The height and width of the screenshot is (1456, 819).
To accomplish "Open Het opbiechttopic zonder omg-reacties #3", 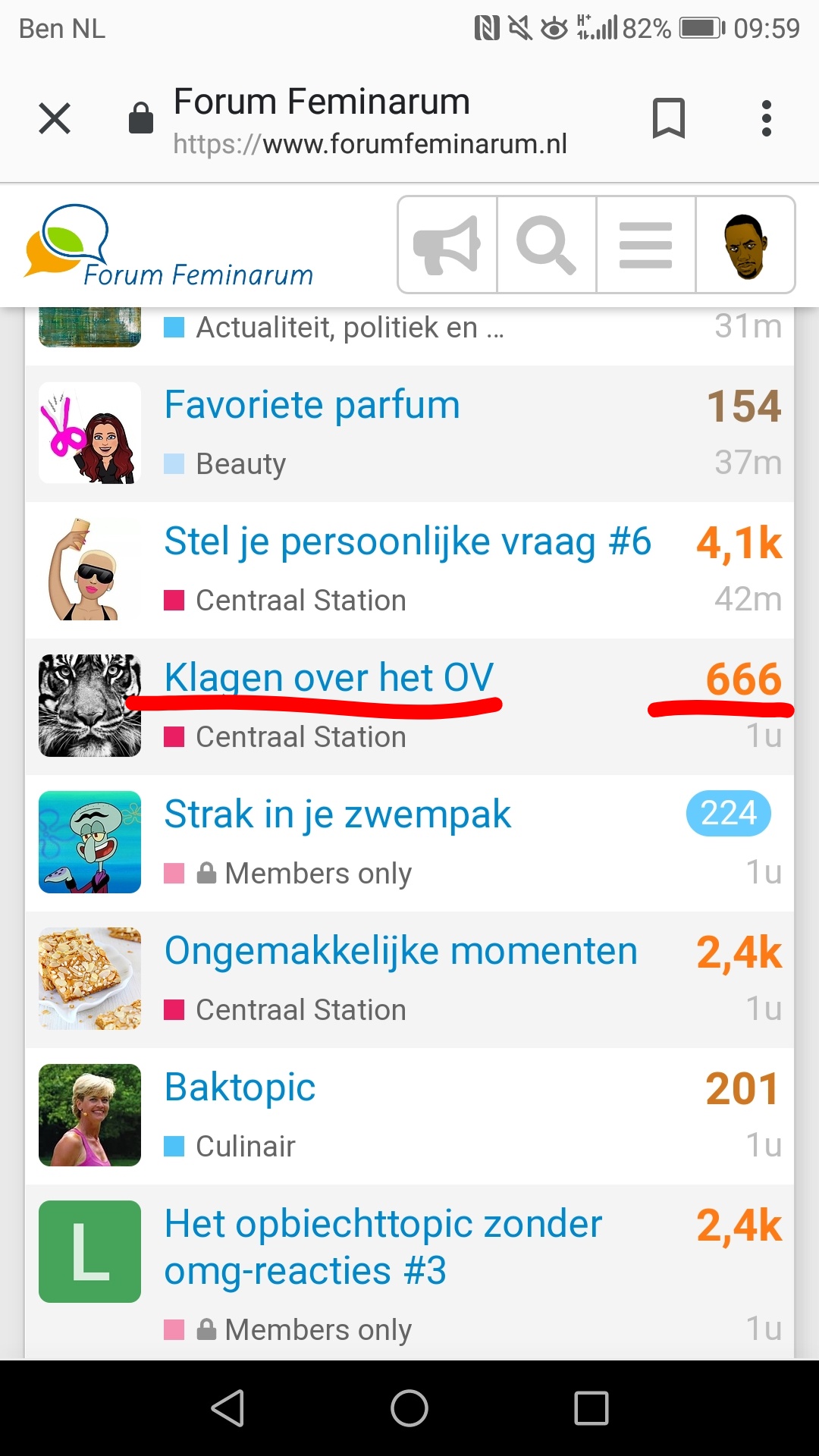I will coord(383,1247).
